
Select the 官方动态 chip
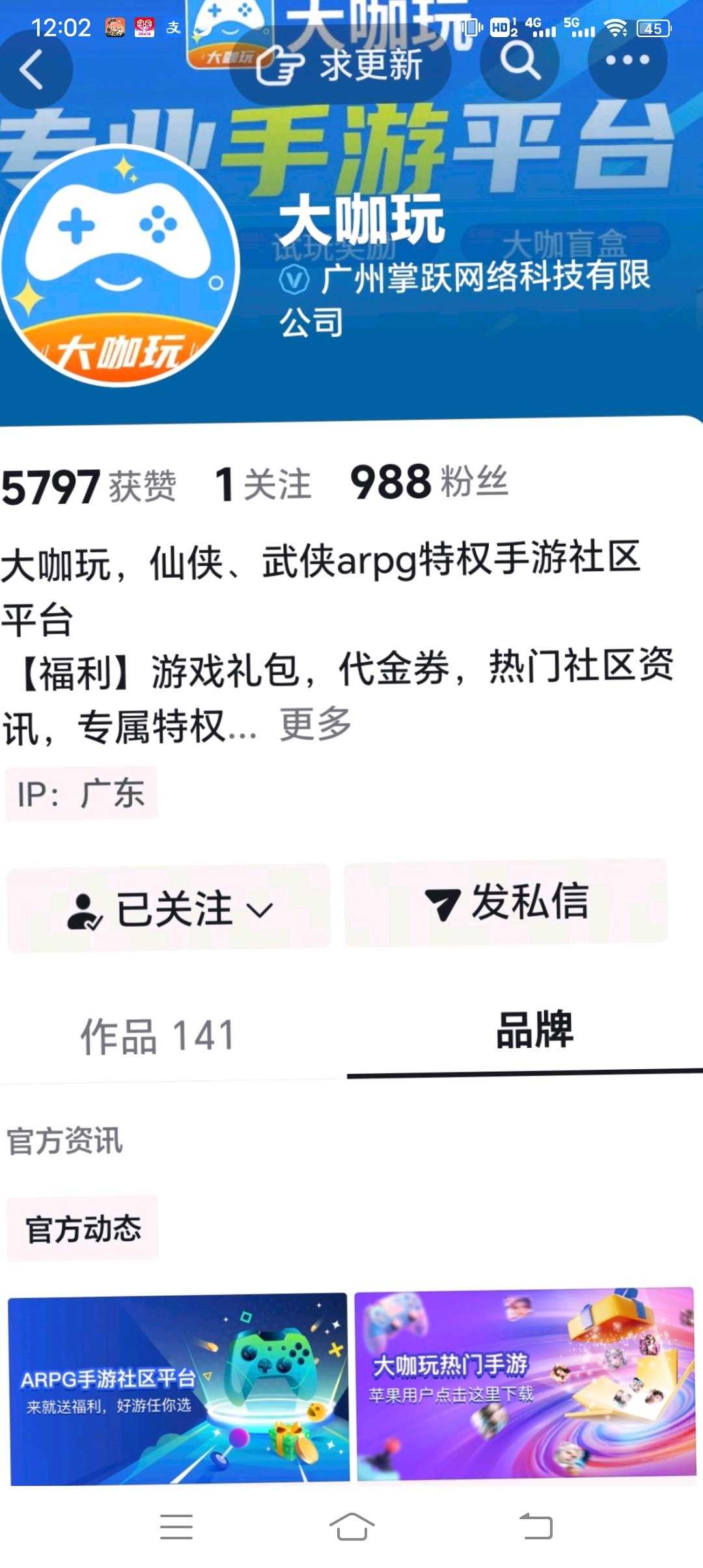point(83,1229)
